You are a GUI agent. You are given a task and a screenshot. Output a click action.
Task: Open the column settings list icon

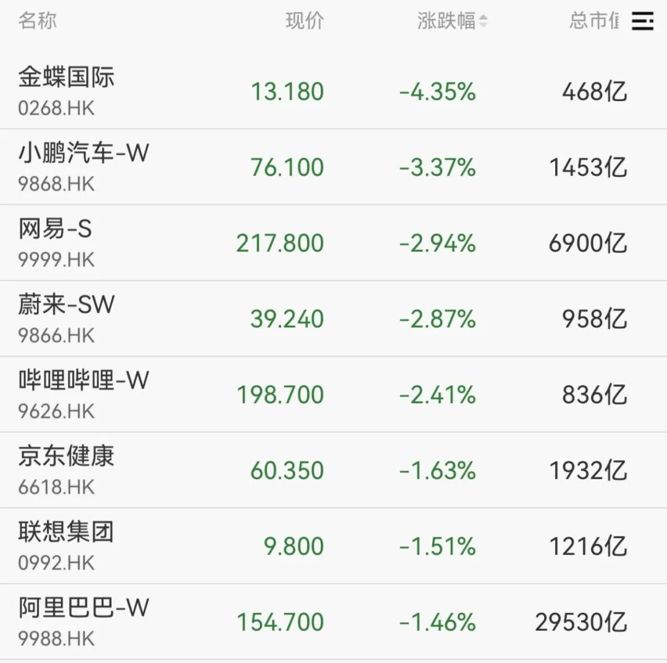click(x=642, y=22)
